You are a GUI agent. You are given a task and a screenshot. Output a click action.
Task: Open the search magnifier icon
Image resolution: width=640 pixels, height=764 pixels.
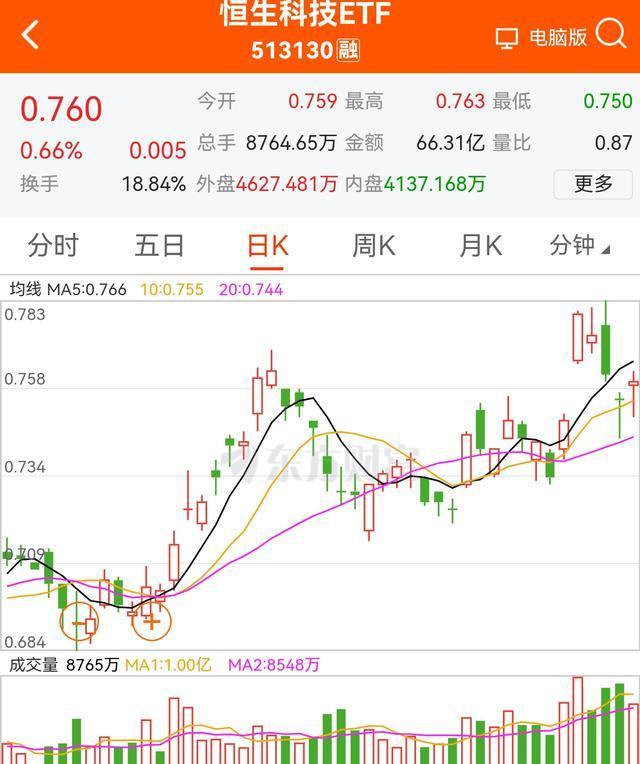pos(611,36)
